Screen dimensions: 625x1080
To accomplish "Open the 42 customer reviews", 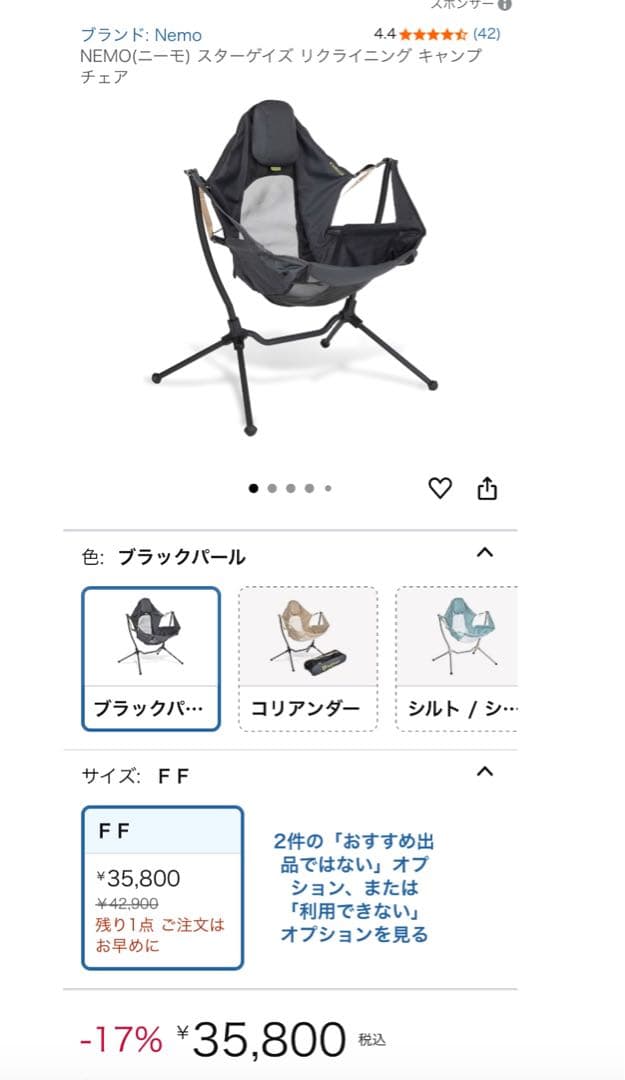I will tap(486, 33).
